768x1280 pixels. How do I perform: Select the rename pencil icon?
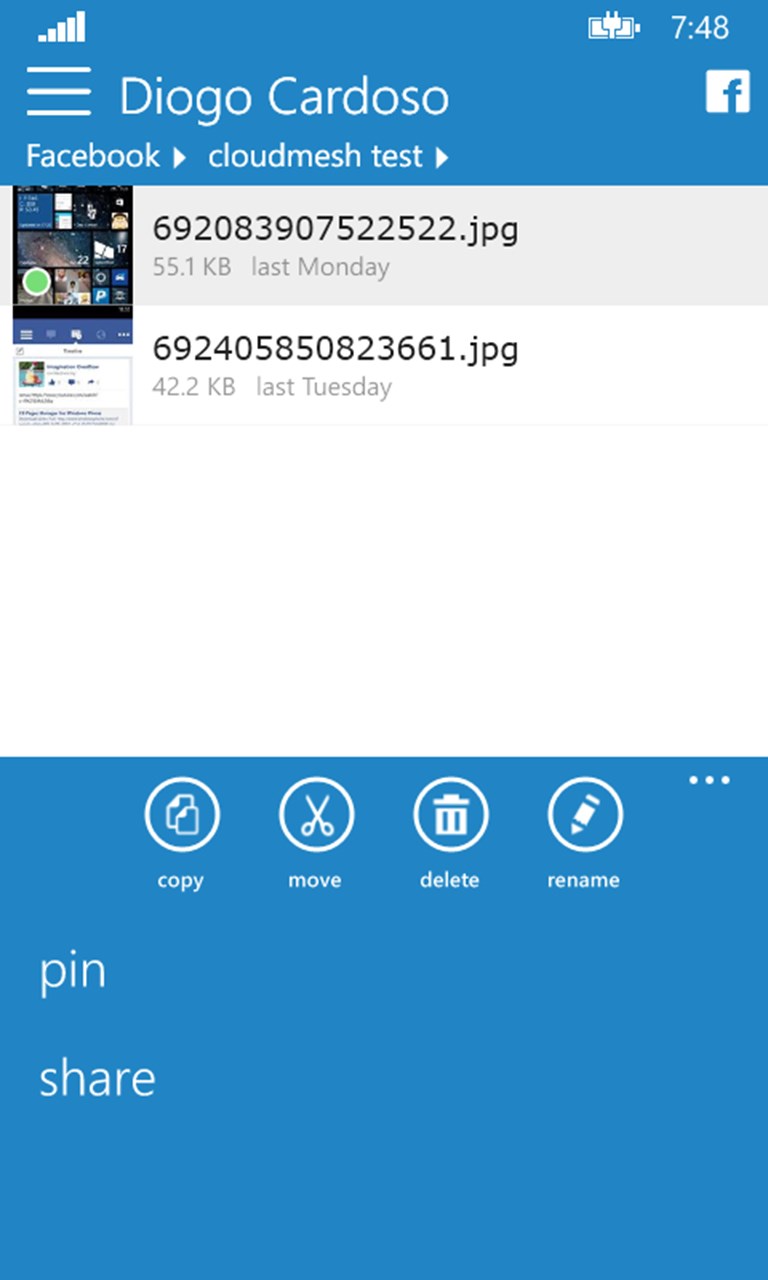pos(584,813)
